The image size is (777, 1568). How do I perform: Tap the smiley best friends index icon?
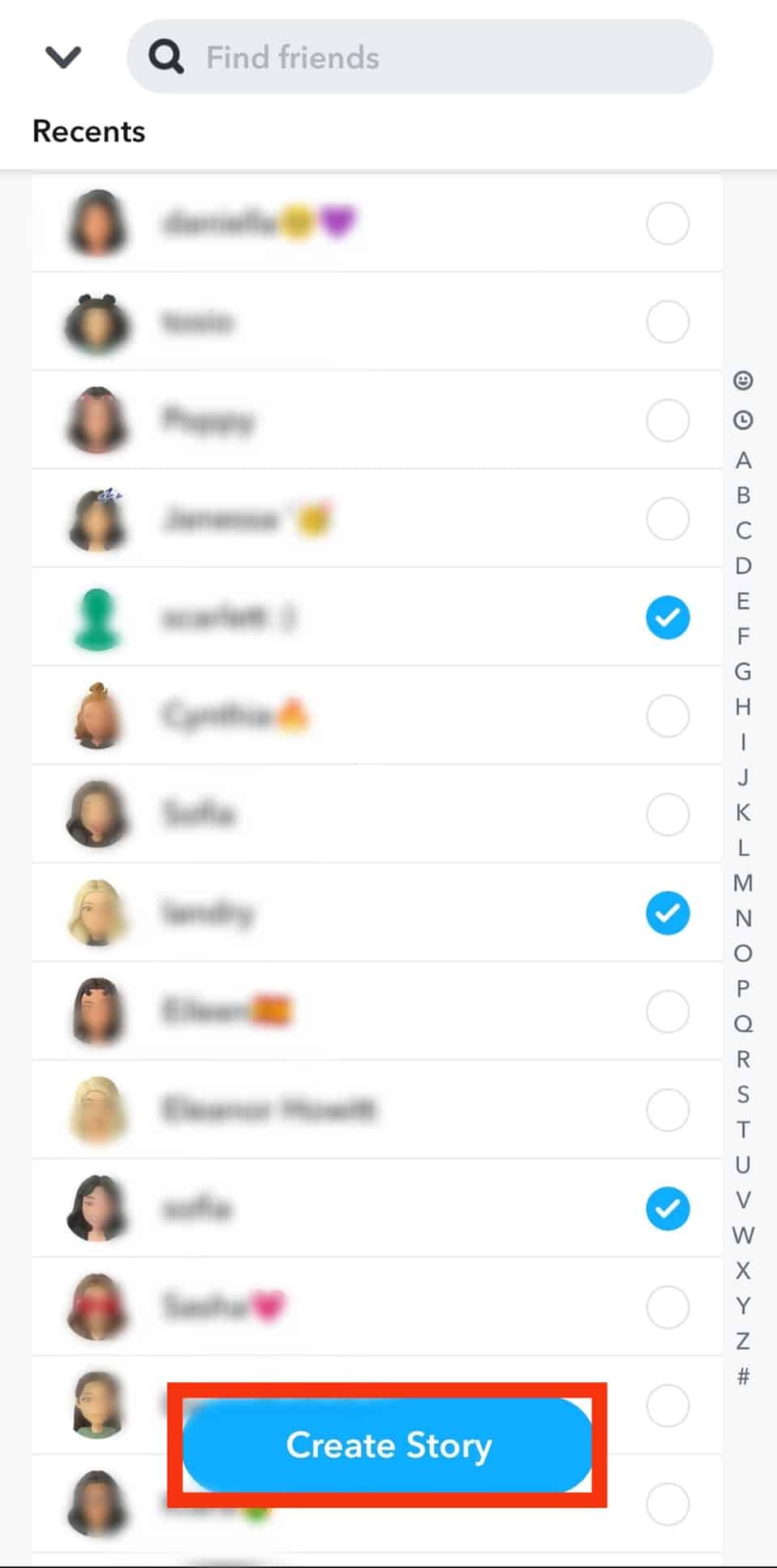(x=743, y=380)
